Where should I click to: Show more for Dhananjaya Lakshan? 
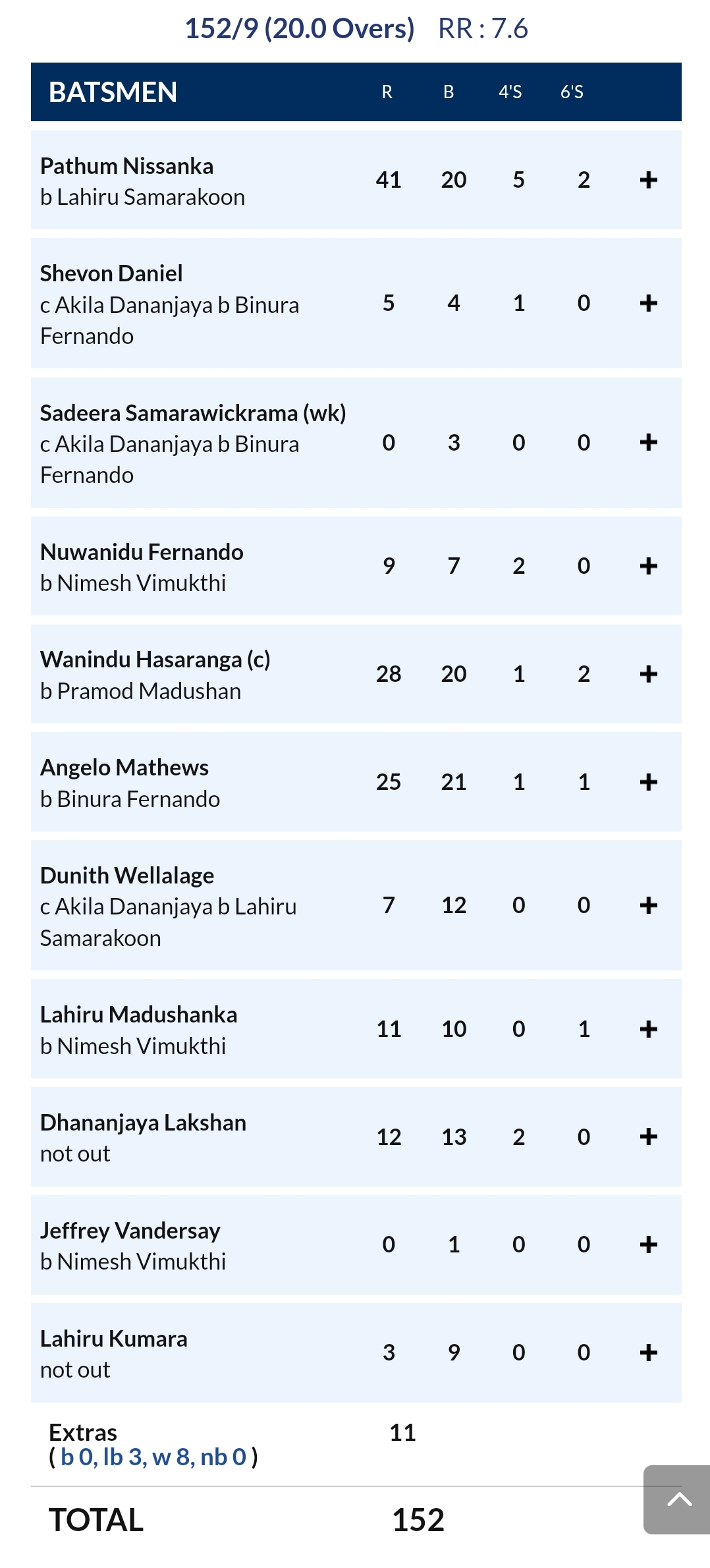649,1136
